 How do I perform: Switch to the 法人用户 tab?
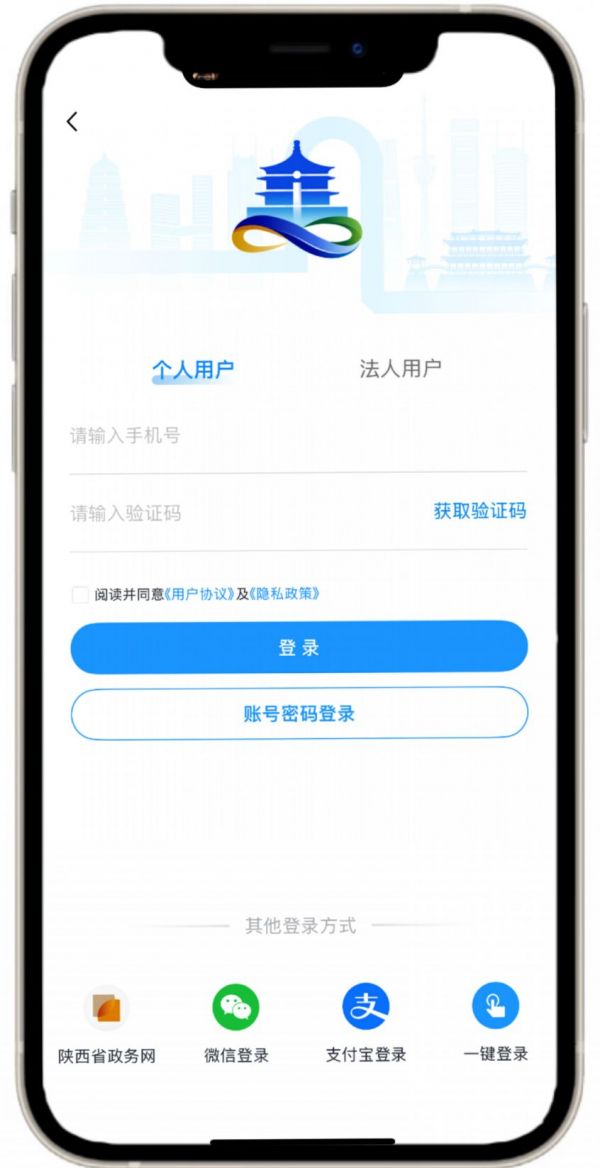tap(400, 368)
